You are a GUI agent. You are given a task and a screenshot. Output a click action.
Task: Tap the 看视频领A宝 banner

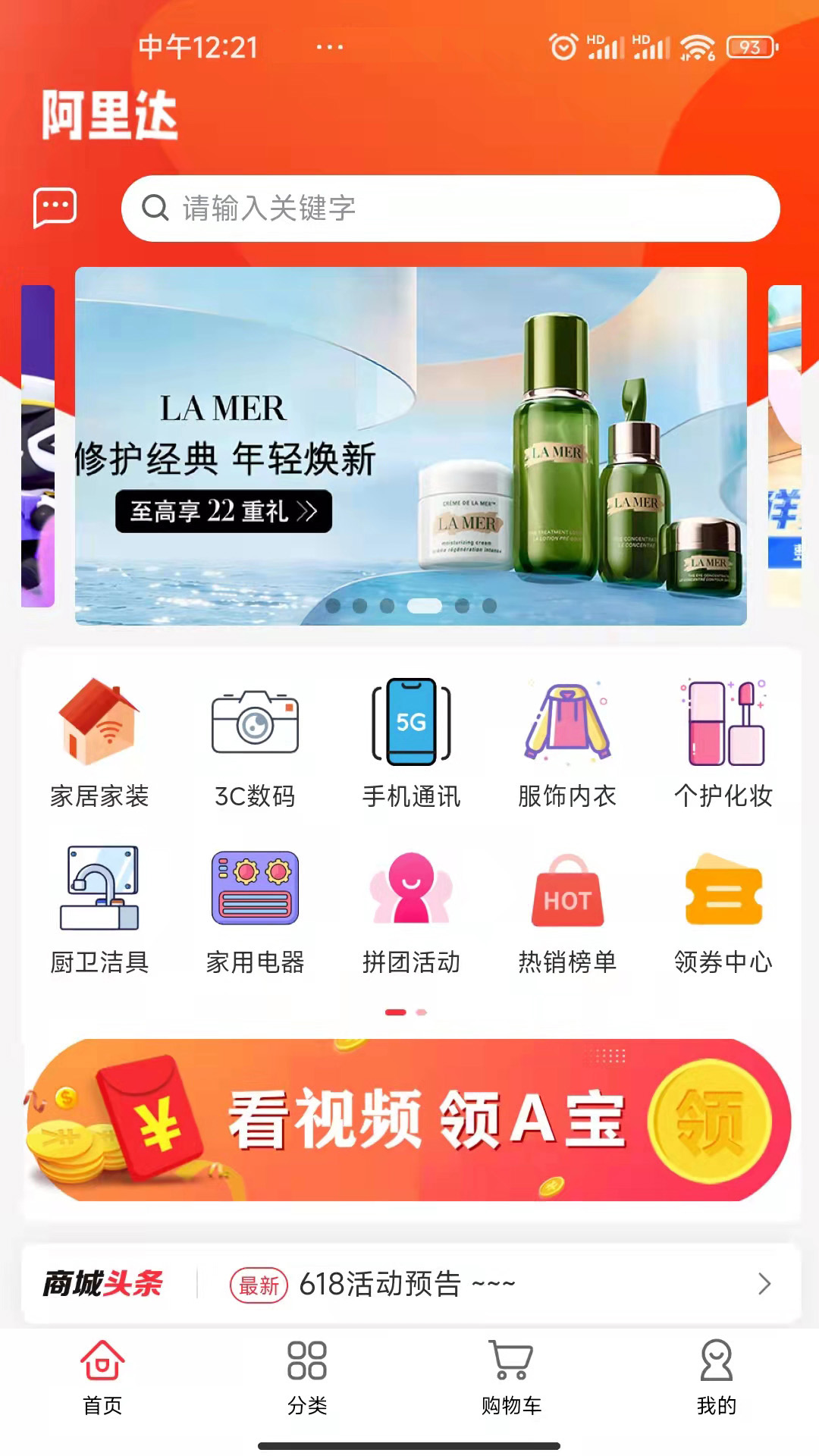coord(409,1120)
